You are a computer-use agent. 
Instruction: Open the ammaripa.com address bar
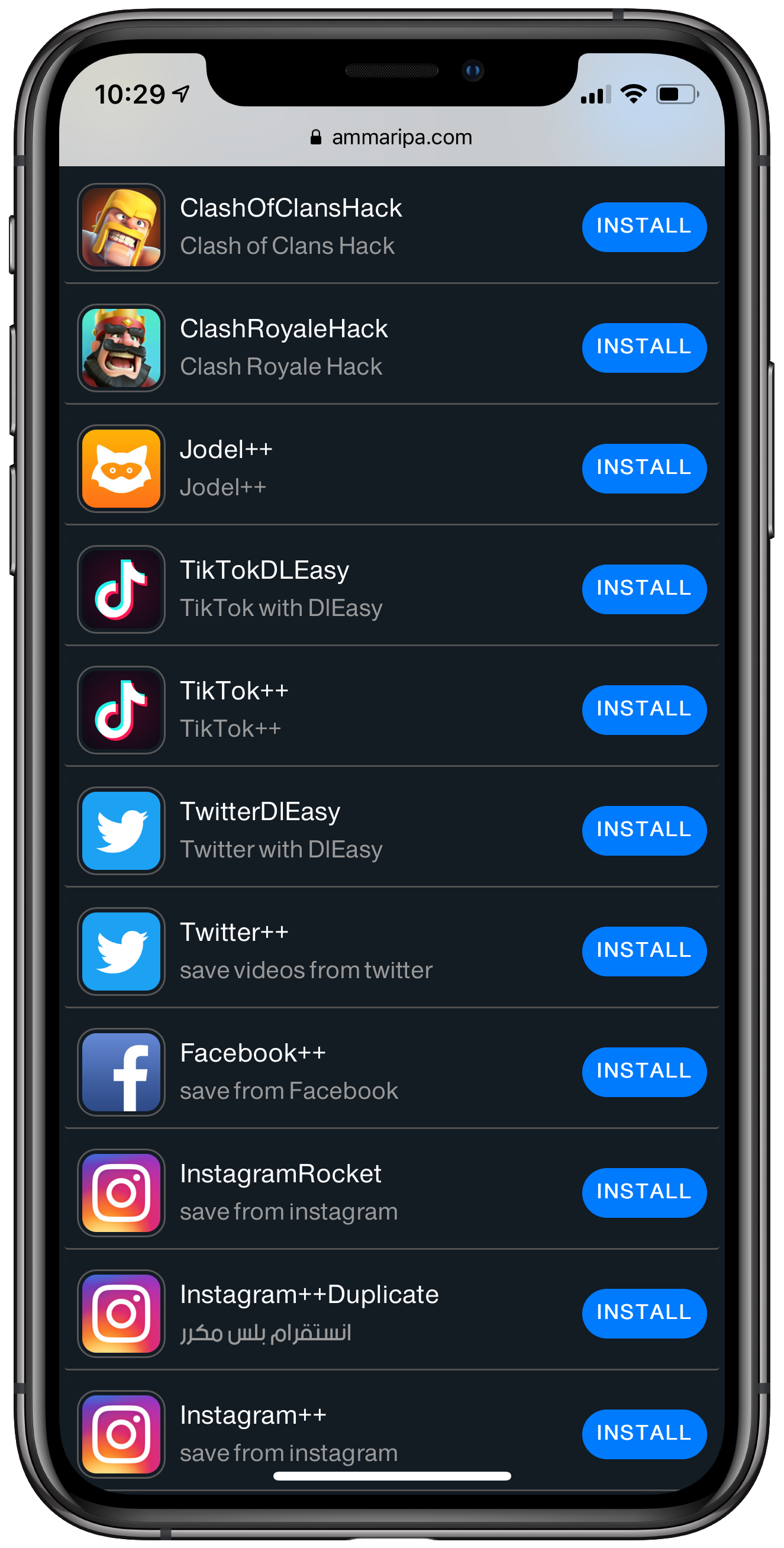392,138
